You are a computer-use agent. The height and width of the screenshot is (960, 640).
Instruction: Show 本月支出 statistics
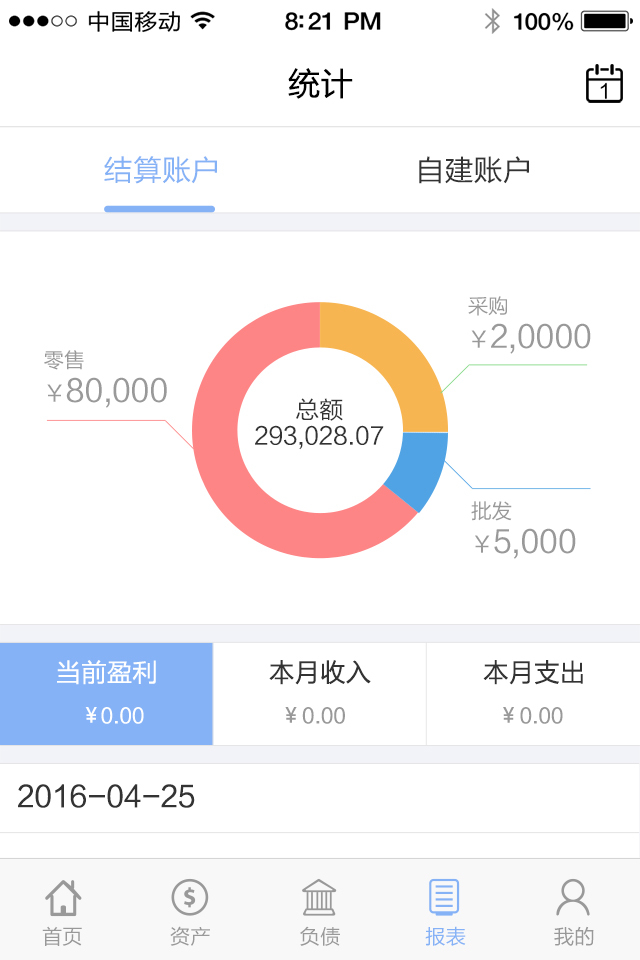[533, 693]
